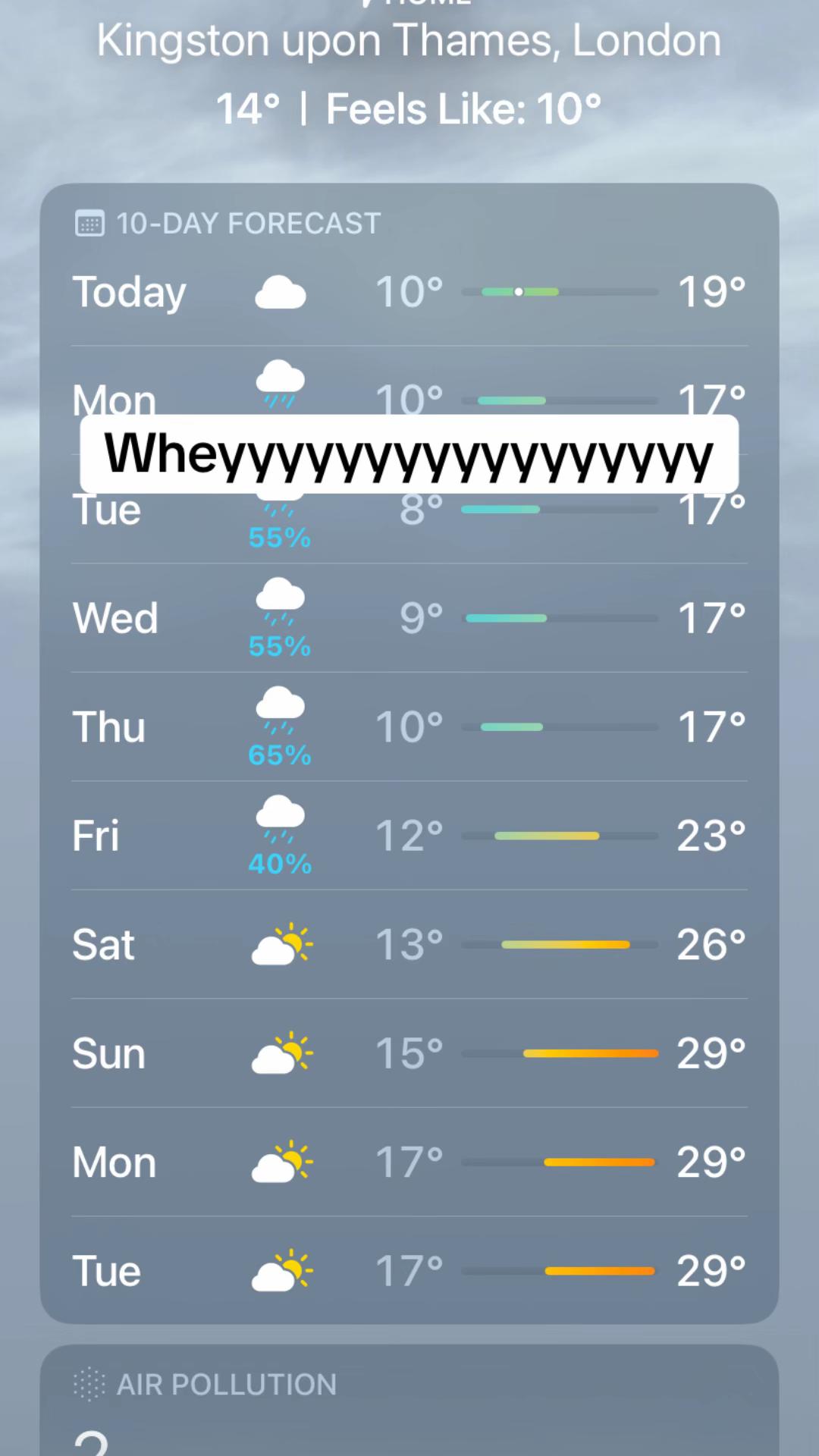Open the Wed forecast row
Viewport: 819px width, 1456px height.
409,618
